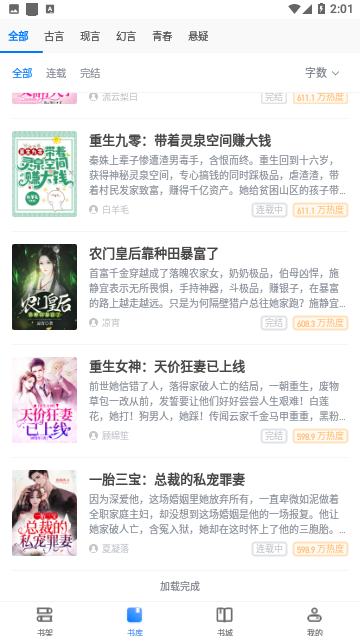
Task: Open book 重生九零：带着灵泉空间赚大钱
Action: (x=180, y=174)
